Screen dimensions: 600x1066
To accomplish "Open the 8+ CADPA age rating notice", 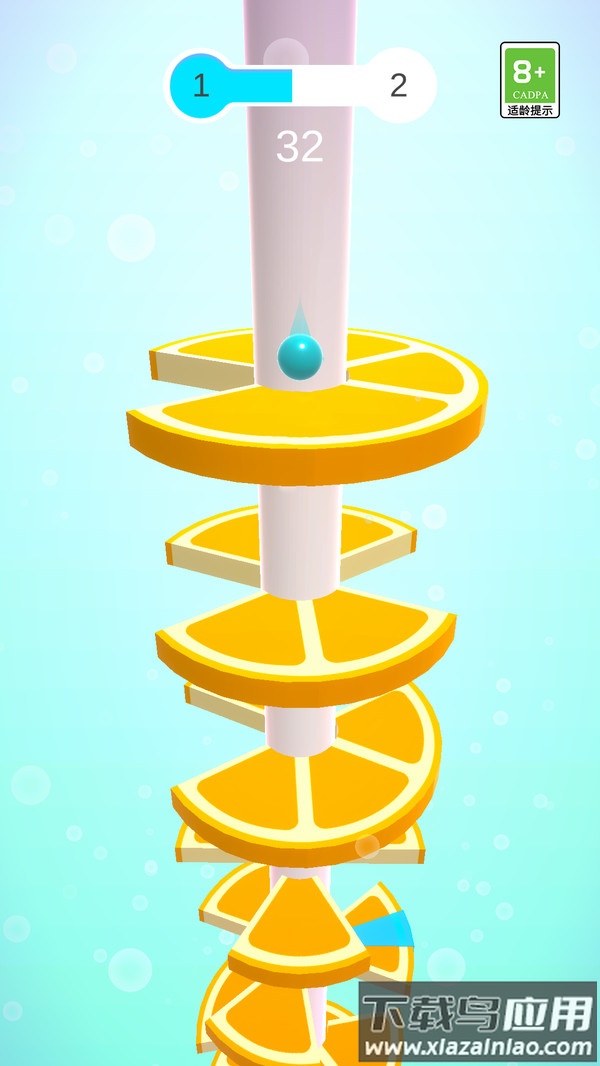I will tap(529, 80).
